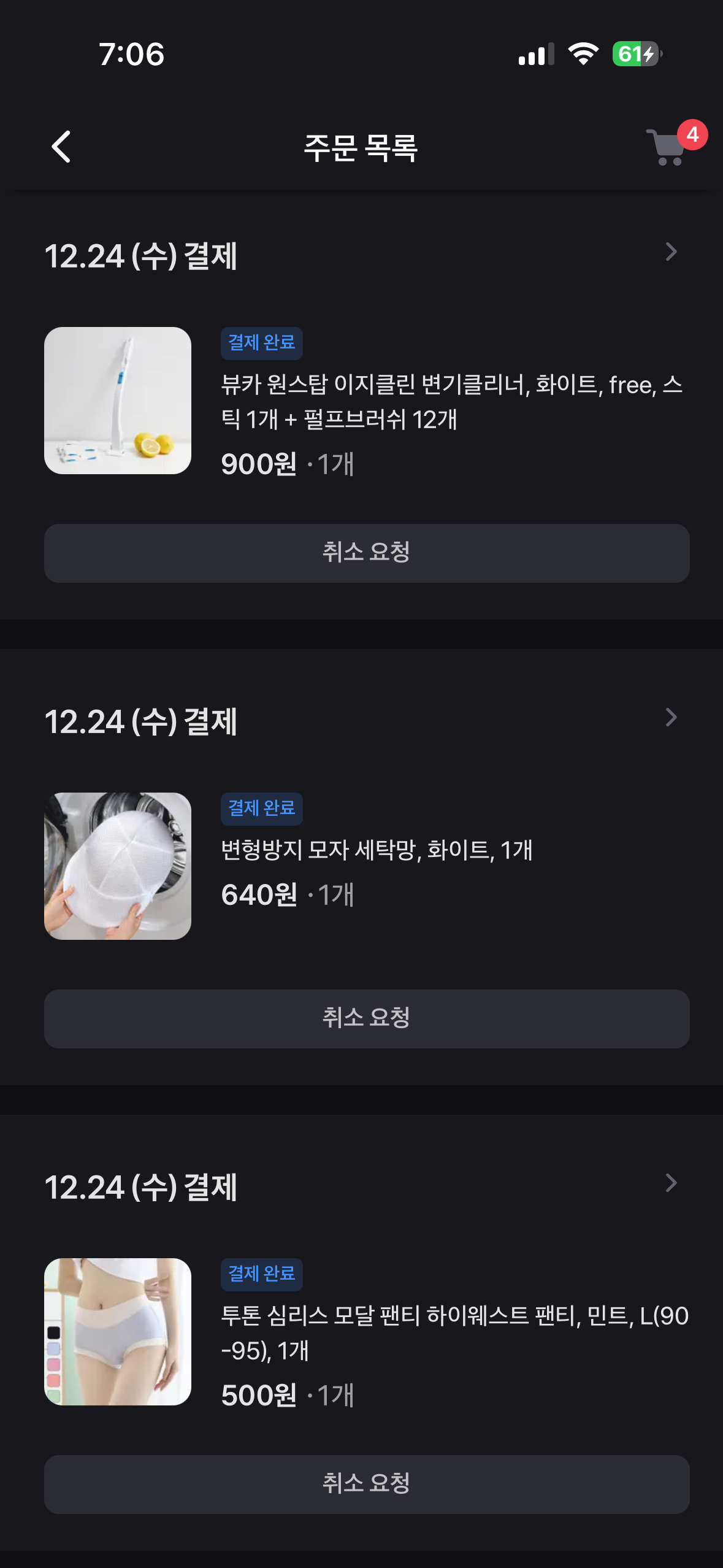Open the 변형방지 모자 세탁망 product image
Image resolution: width=723 pixels, height=1568 pixels.
pyautogui.click(x=118, y=866)
